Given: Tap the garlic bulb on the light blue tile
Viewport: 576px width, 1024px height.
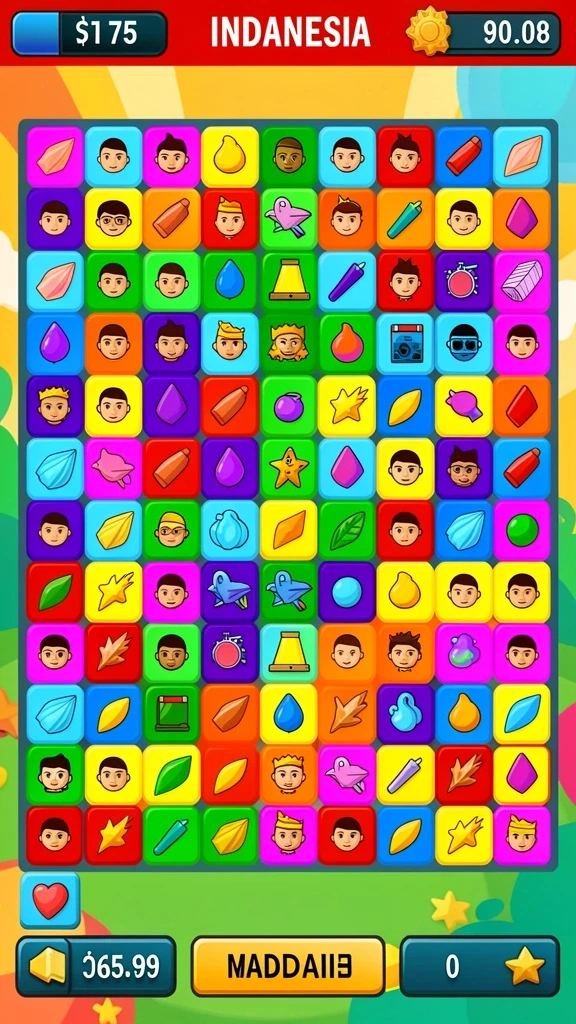Looking at the screenshot, I should coord(230,530).
